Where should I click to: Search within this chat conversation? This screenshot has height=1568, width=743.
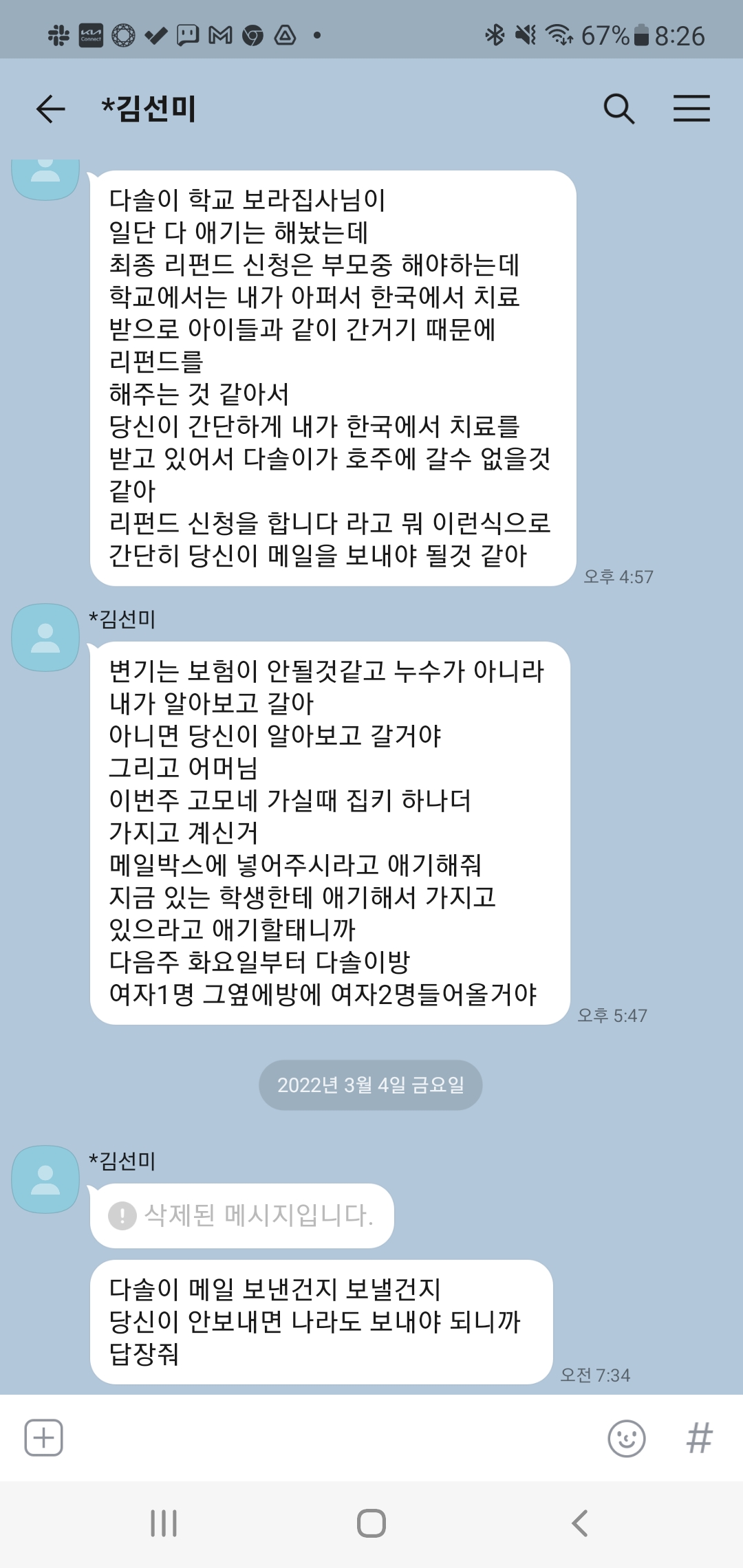point(618,109)
